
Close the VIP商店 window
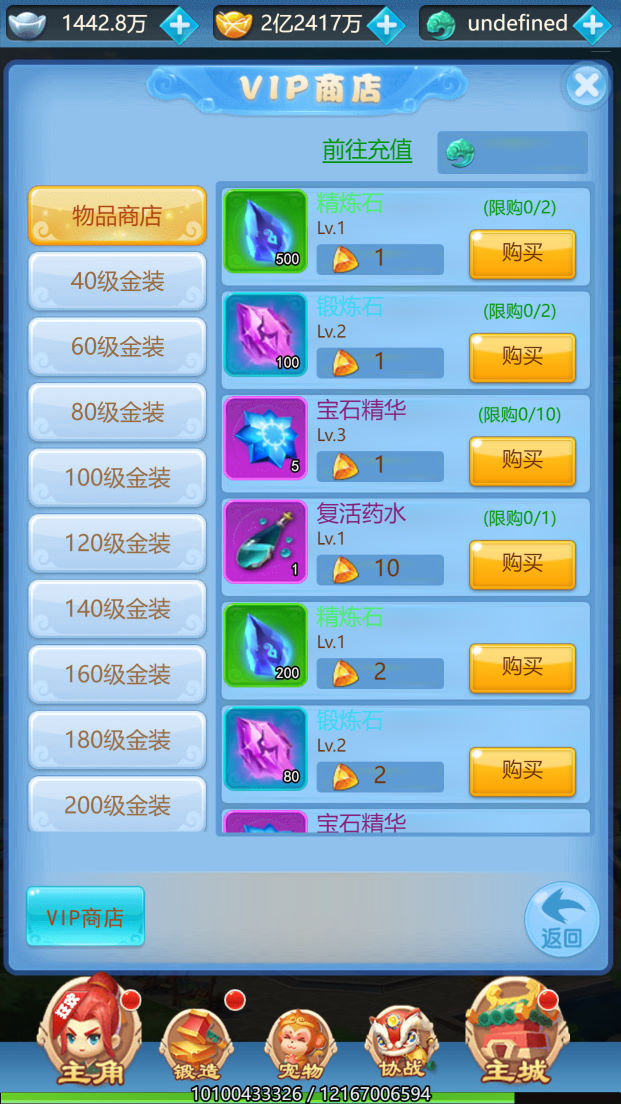(x=586, y=86)
